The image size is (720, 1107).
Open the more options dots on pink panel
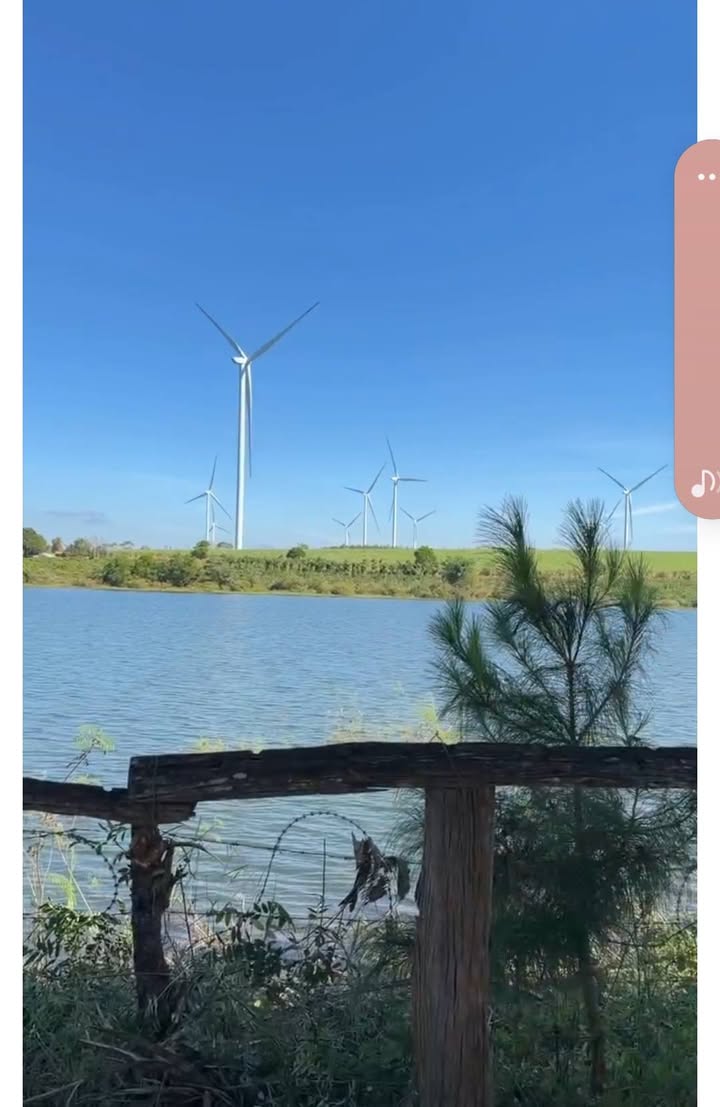point(707,177)
